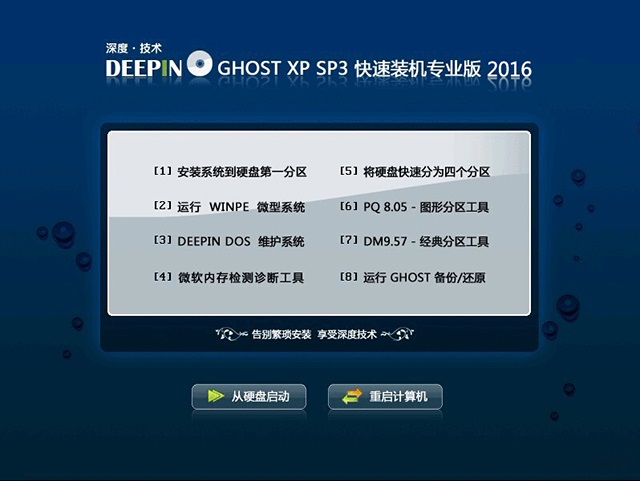Run the WINPE micro system
Viewport: 640px width, 481px height.
point(229,207)
